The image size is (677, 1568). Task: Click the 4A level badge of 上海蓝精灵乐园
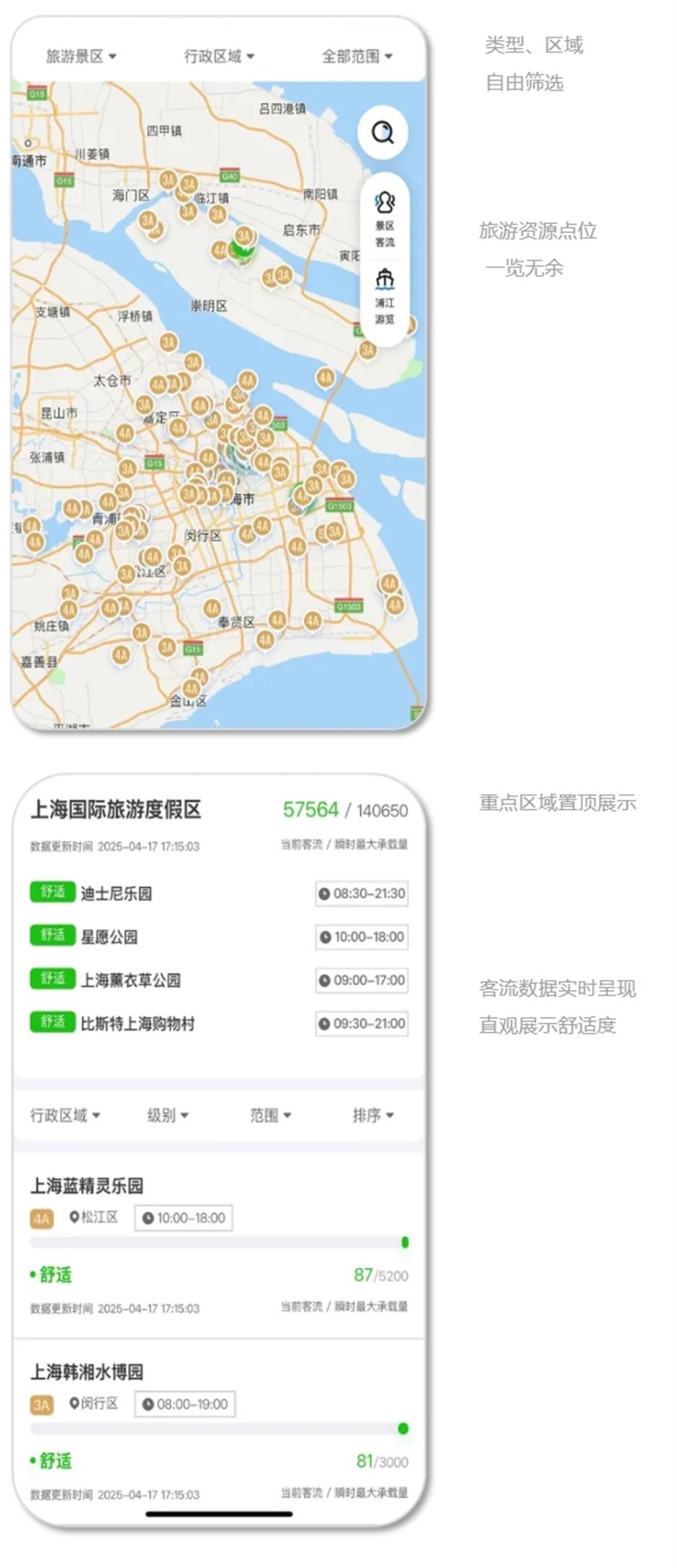[x=40, y=1217]
